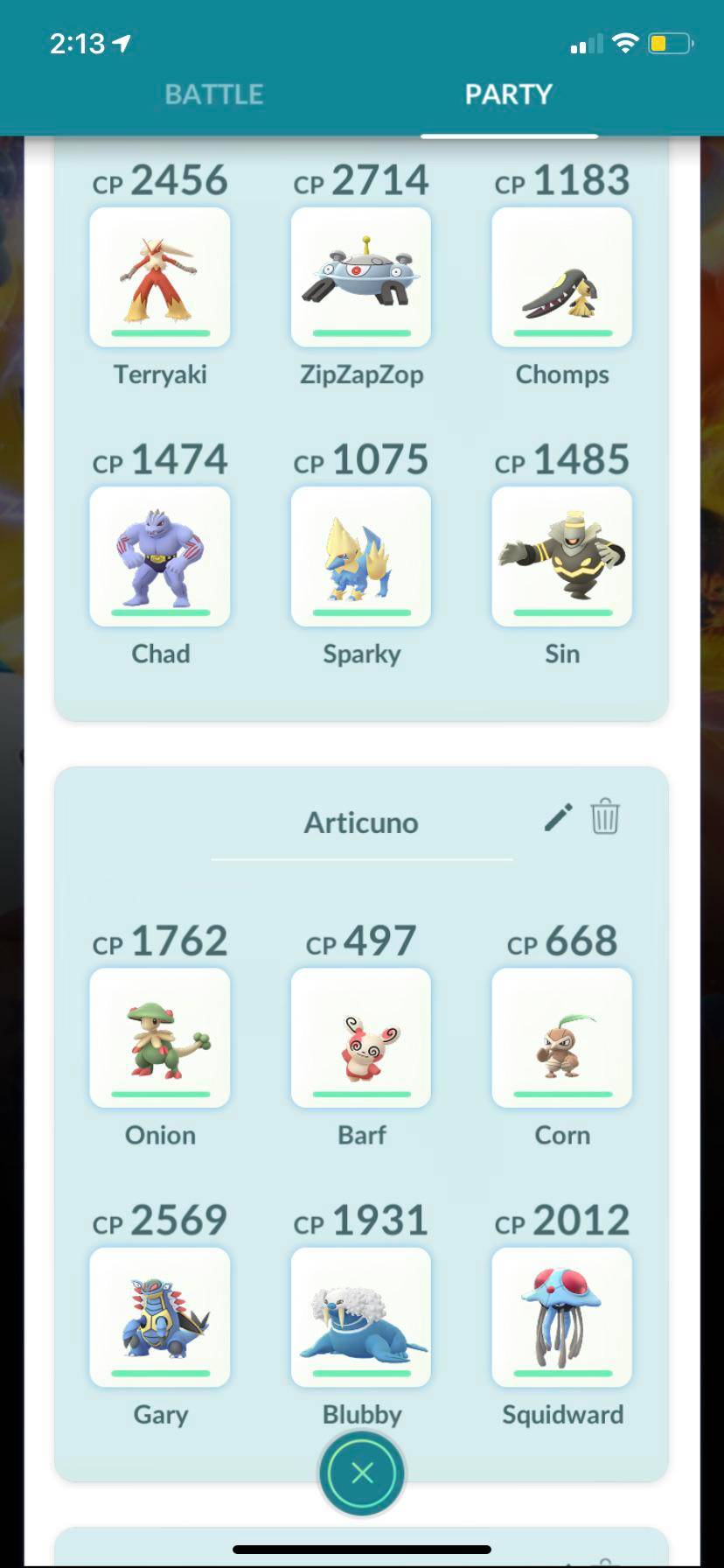This screenshot has height=1568, width=724.
Task: Switch to the PARTY tab
Action: pyautogui.click(x=509, y=94)
